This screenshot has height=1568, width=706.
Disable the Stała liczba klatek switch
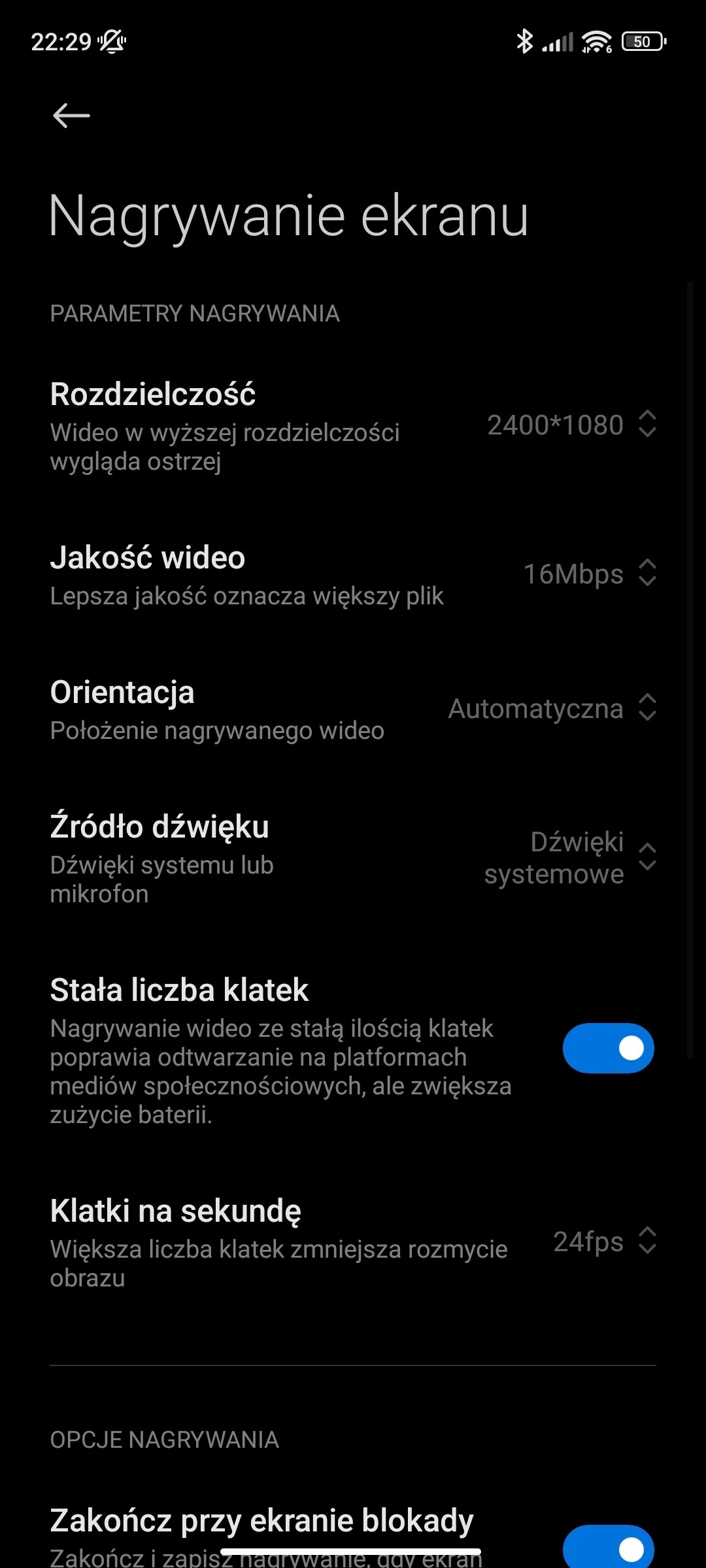tap(608, 1049)
